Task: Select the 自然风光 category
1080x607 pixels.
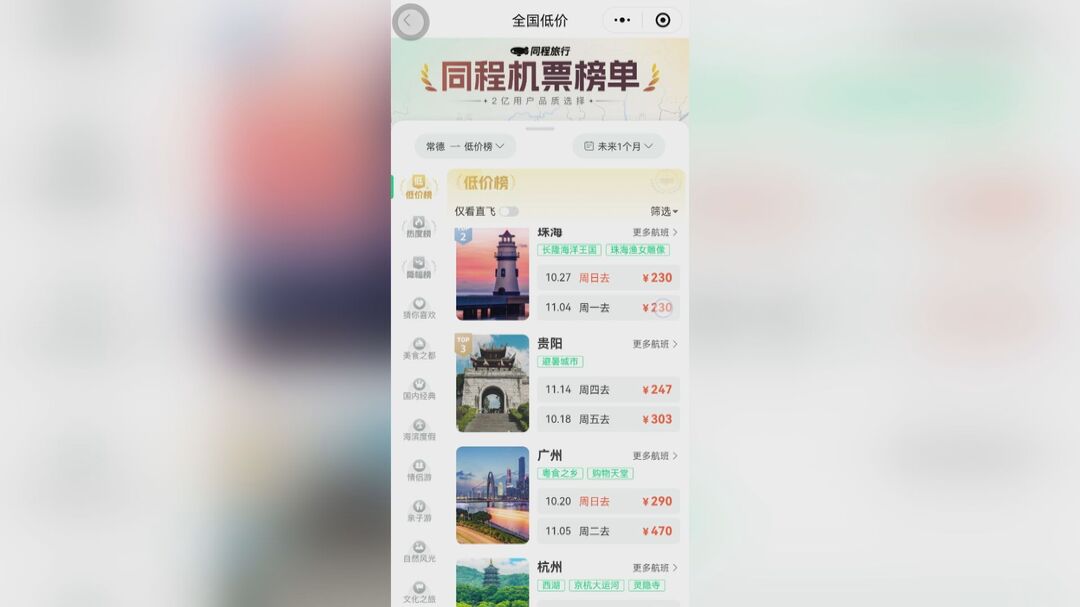Action: click(419, 552)
